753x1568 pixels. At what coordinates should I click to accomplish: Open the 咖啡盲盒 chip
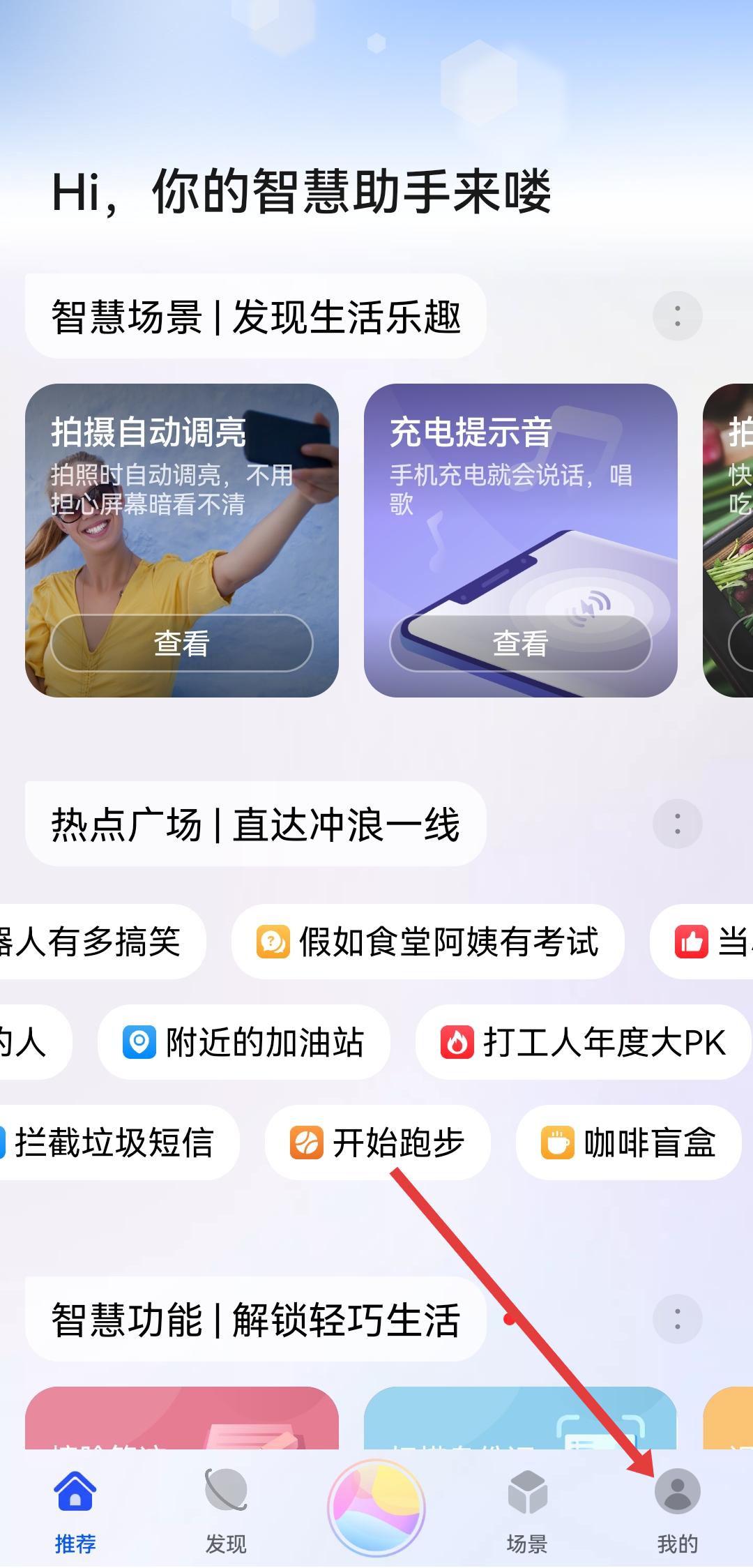tap(628, 1143)
